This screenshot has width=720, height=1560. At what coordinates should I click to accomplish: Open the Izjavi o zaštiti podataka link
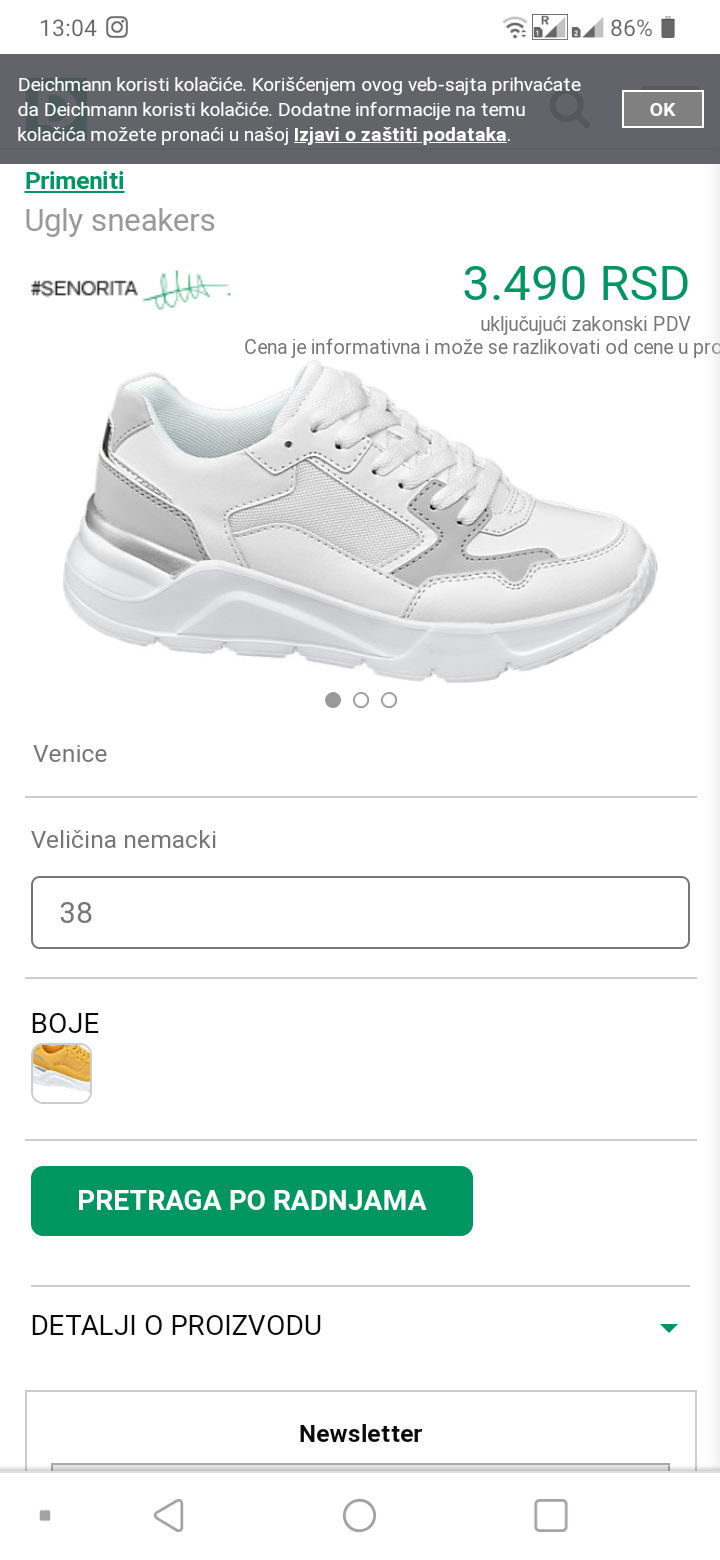pos(400,134)
